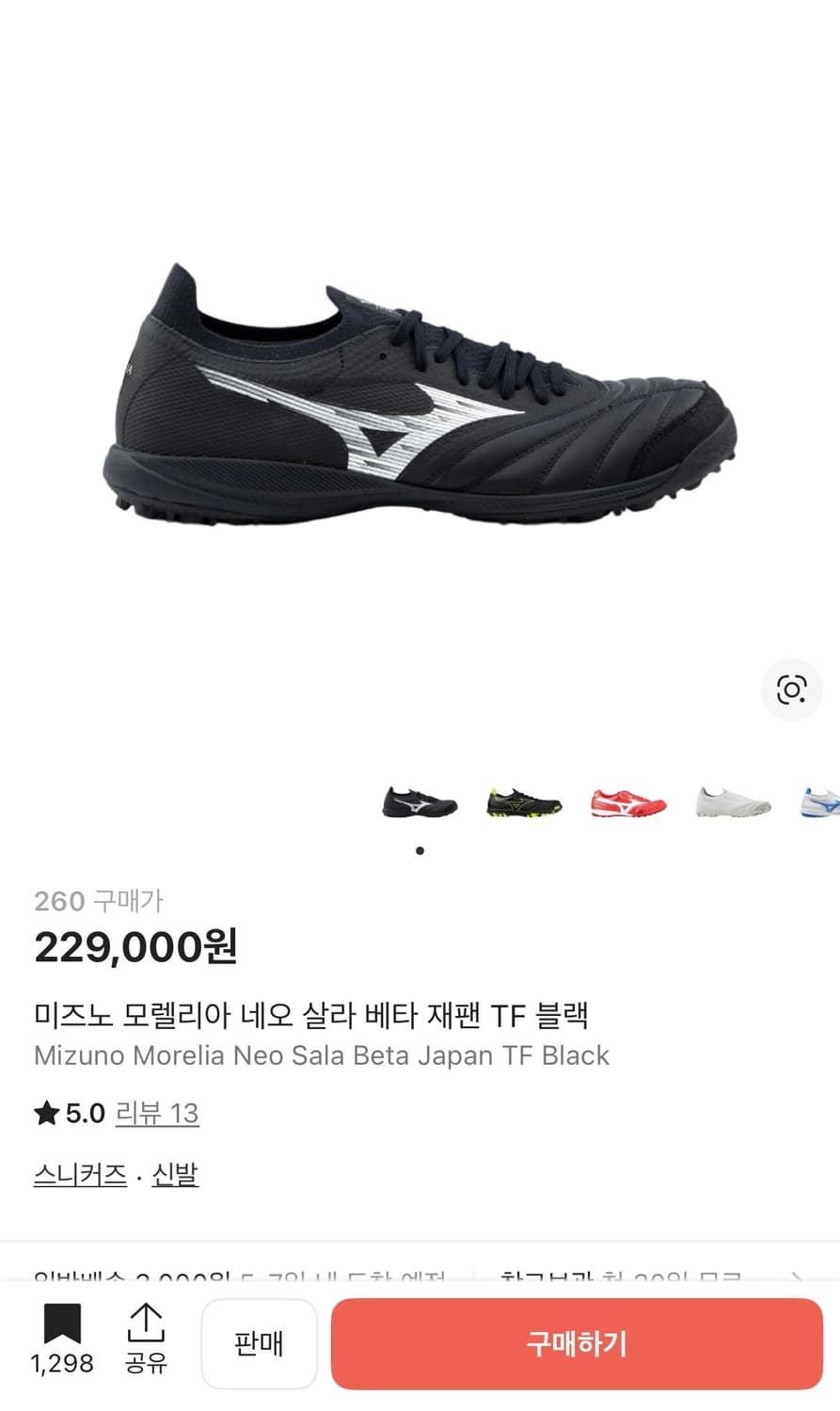This screenshot has width=840, height=1411.
Task: Click the 260 구매가 purchase count text
Action: tap(98, 900)
